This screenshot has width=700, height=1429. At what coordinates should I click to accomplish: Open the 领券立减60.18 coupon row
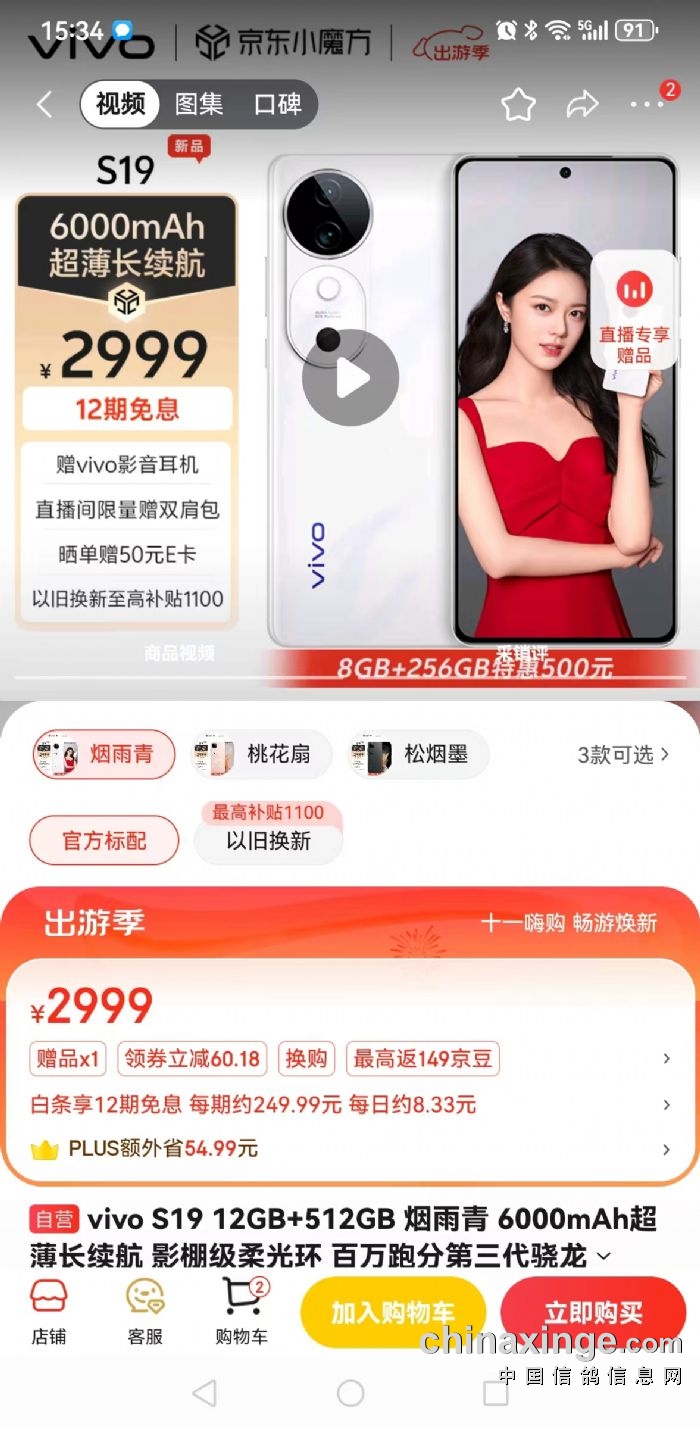pyautogui.click(x=192, y=1058)
